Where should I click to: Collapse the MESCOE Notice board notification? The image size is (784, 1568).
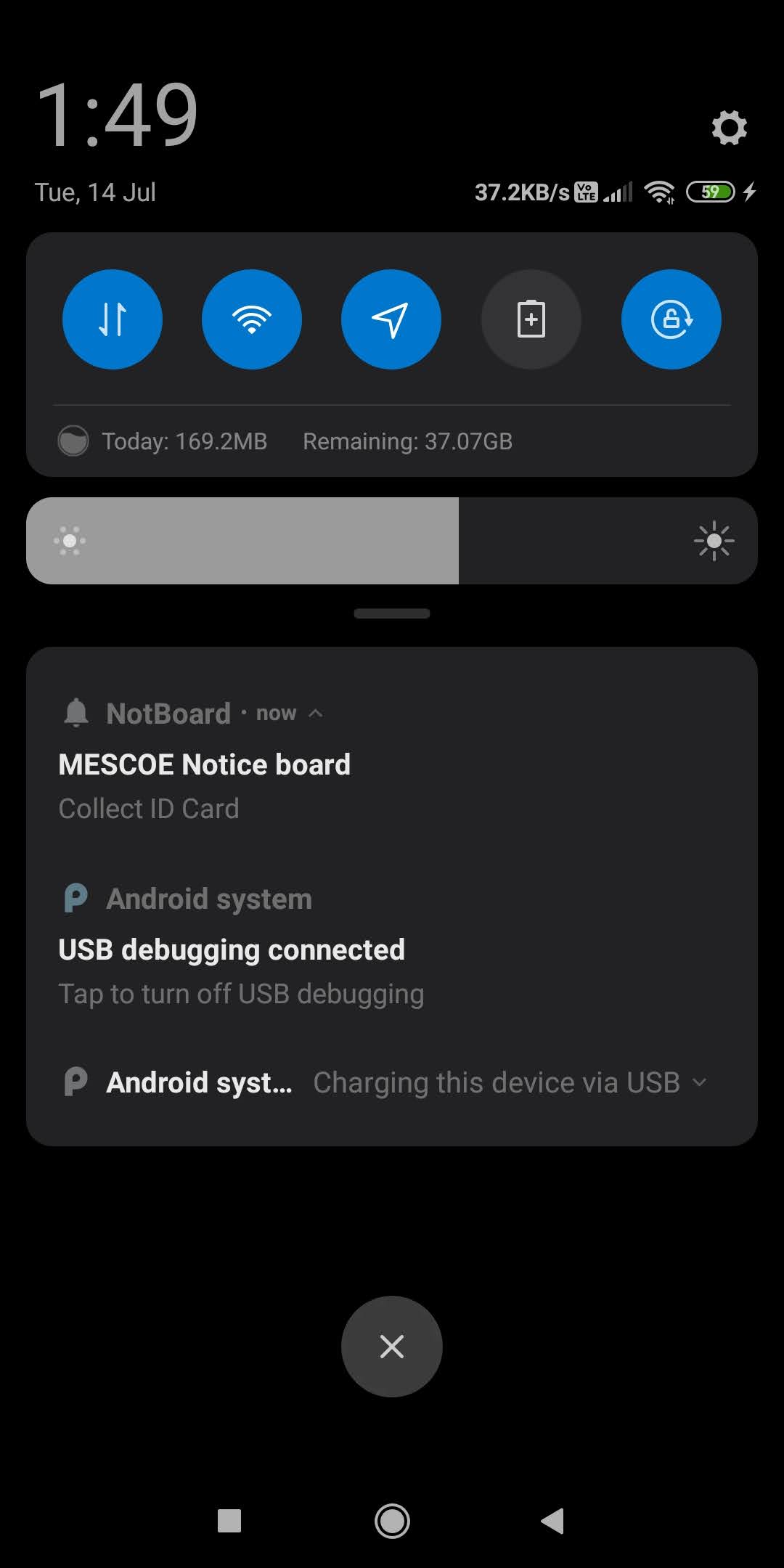(316, 712)
